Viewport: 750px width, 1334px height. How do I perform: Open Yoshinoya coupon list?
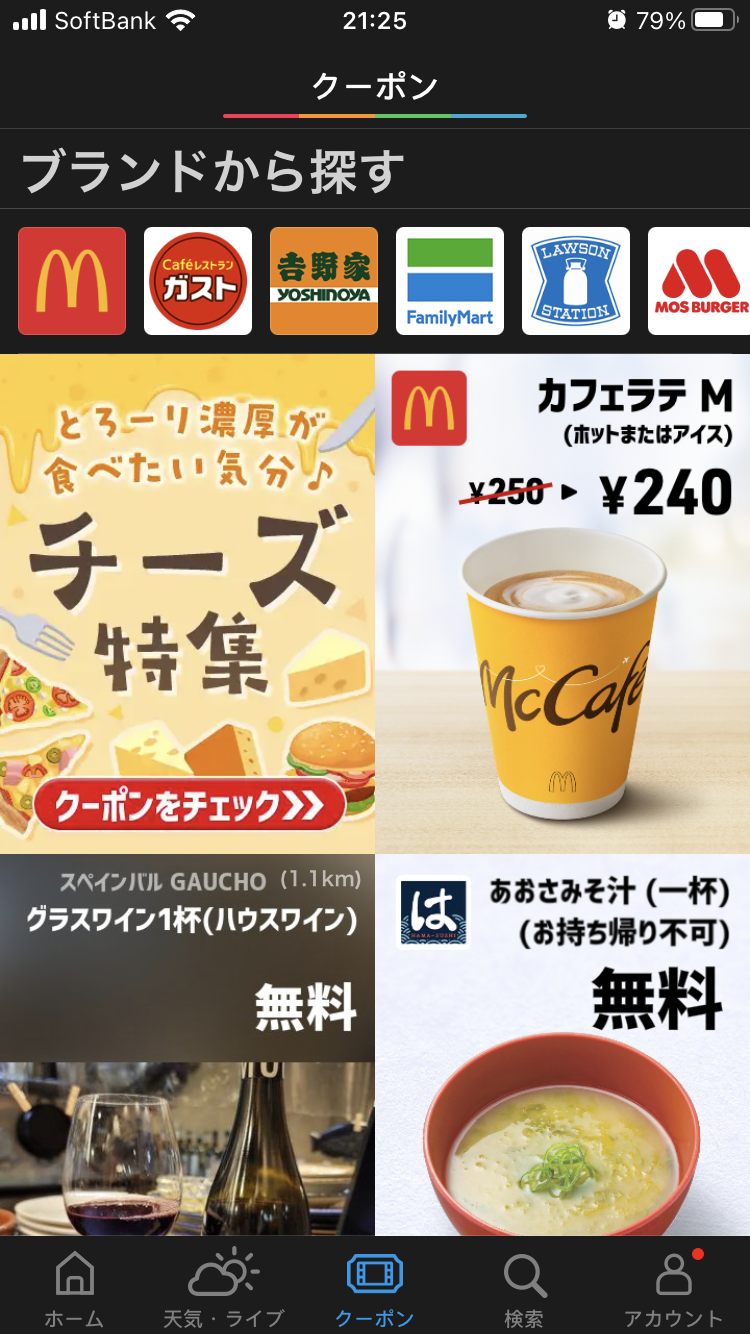pos(323,281)
